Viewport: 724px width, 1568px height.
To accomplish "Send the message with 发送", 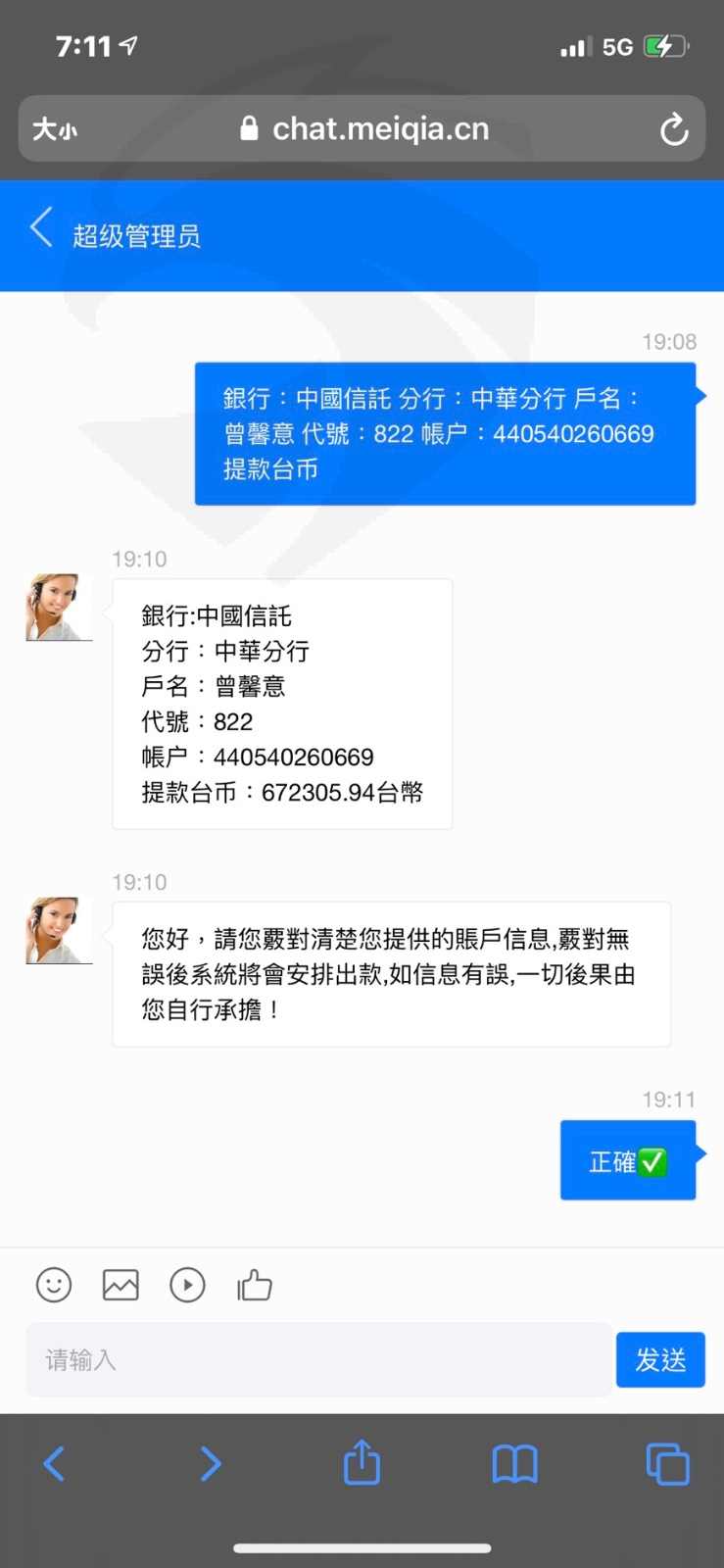I will [x=660, y=1359].
